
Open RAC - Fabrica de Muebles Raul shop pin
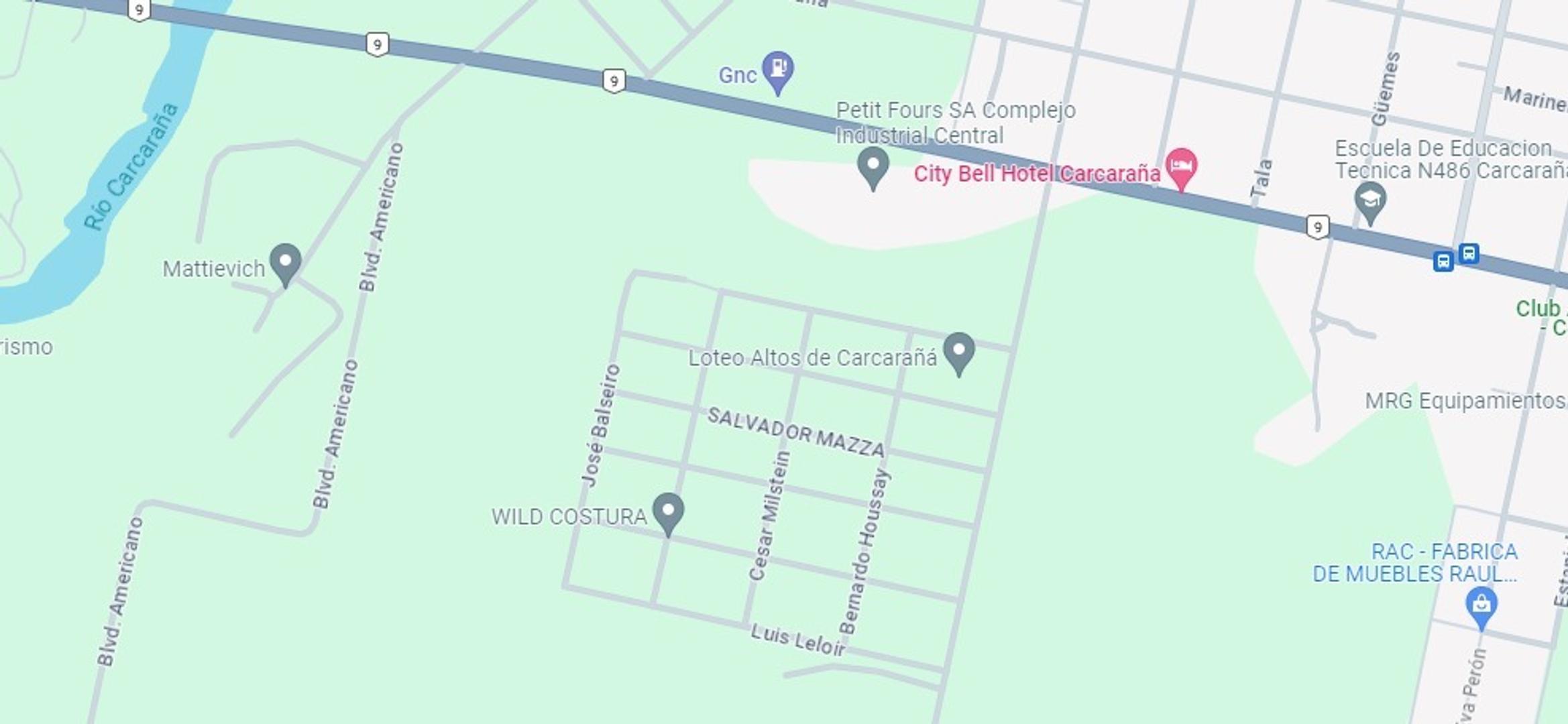pos(1481,605)
